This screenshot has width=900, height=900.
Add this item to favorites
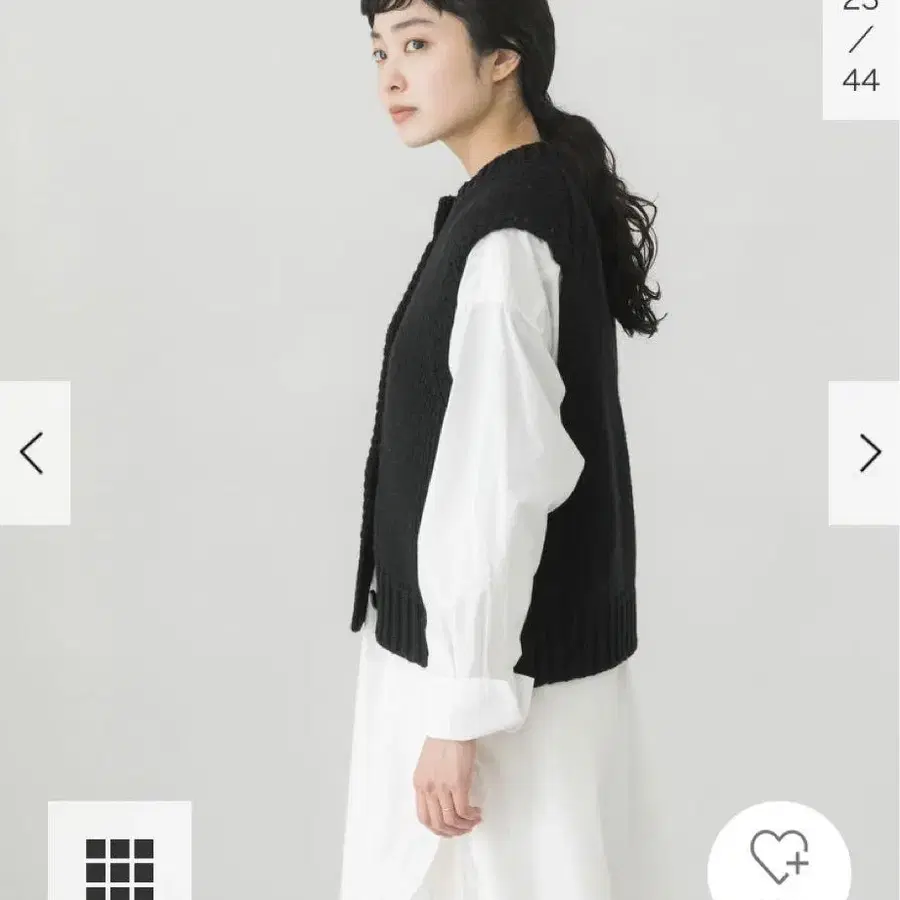[779, 854]
